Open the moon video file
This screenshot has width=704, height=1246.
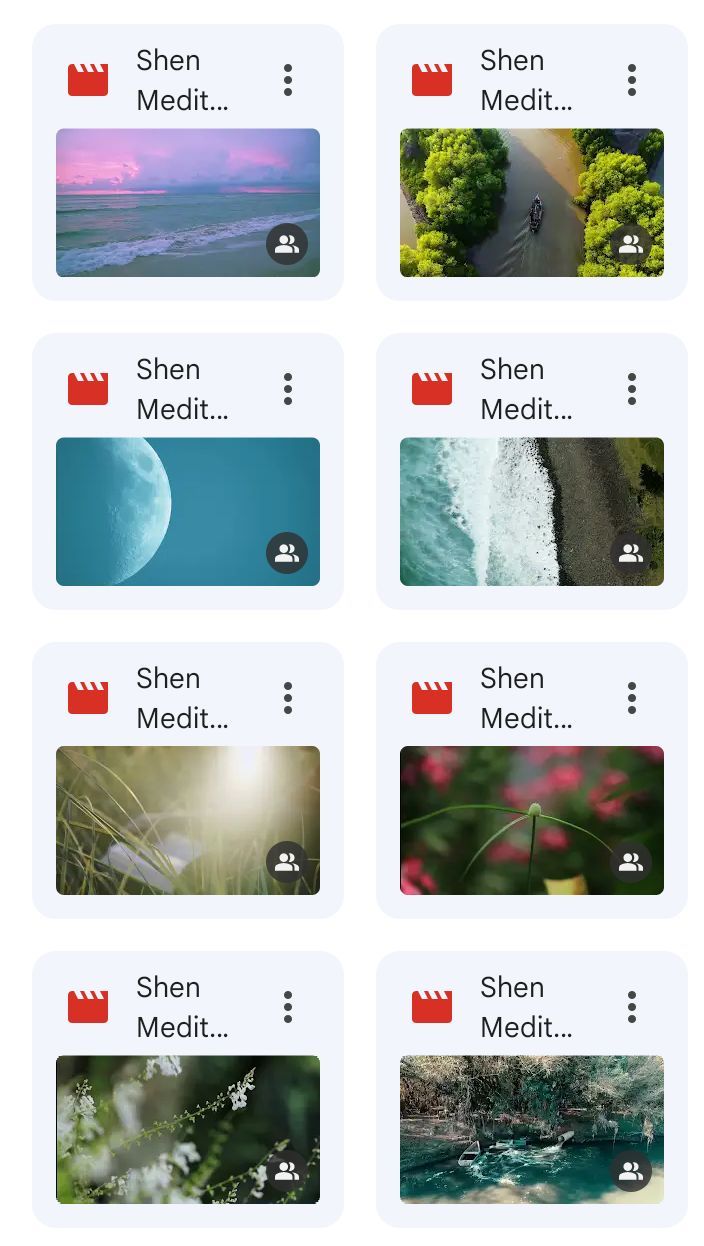(187, 511)
